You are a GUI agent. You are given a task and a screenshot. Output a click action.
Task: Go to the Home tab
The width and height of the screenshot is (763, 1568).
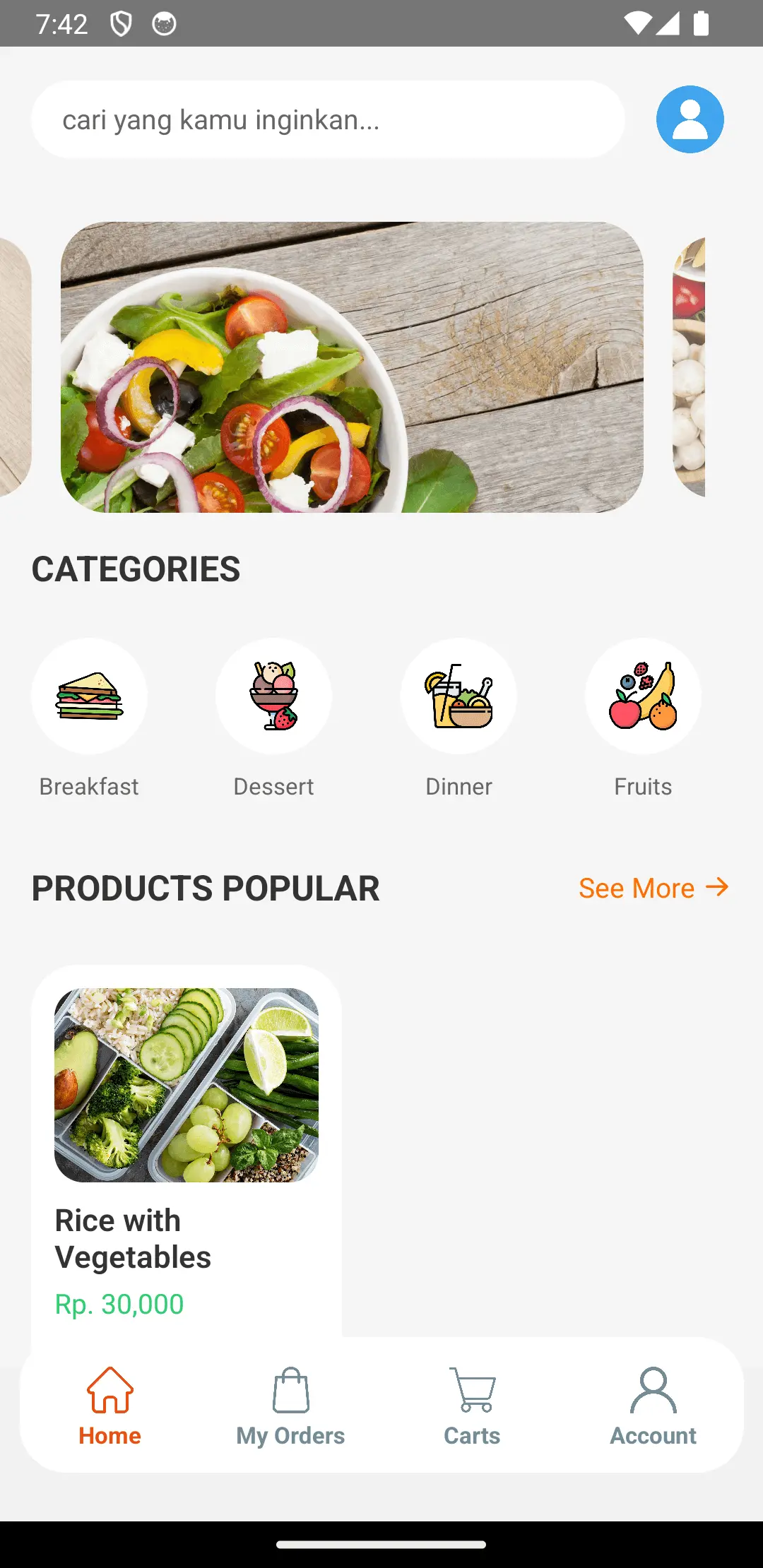(x=110, y=1406)
